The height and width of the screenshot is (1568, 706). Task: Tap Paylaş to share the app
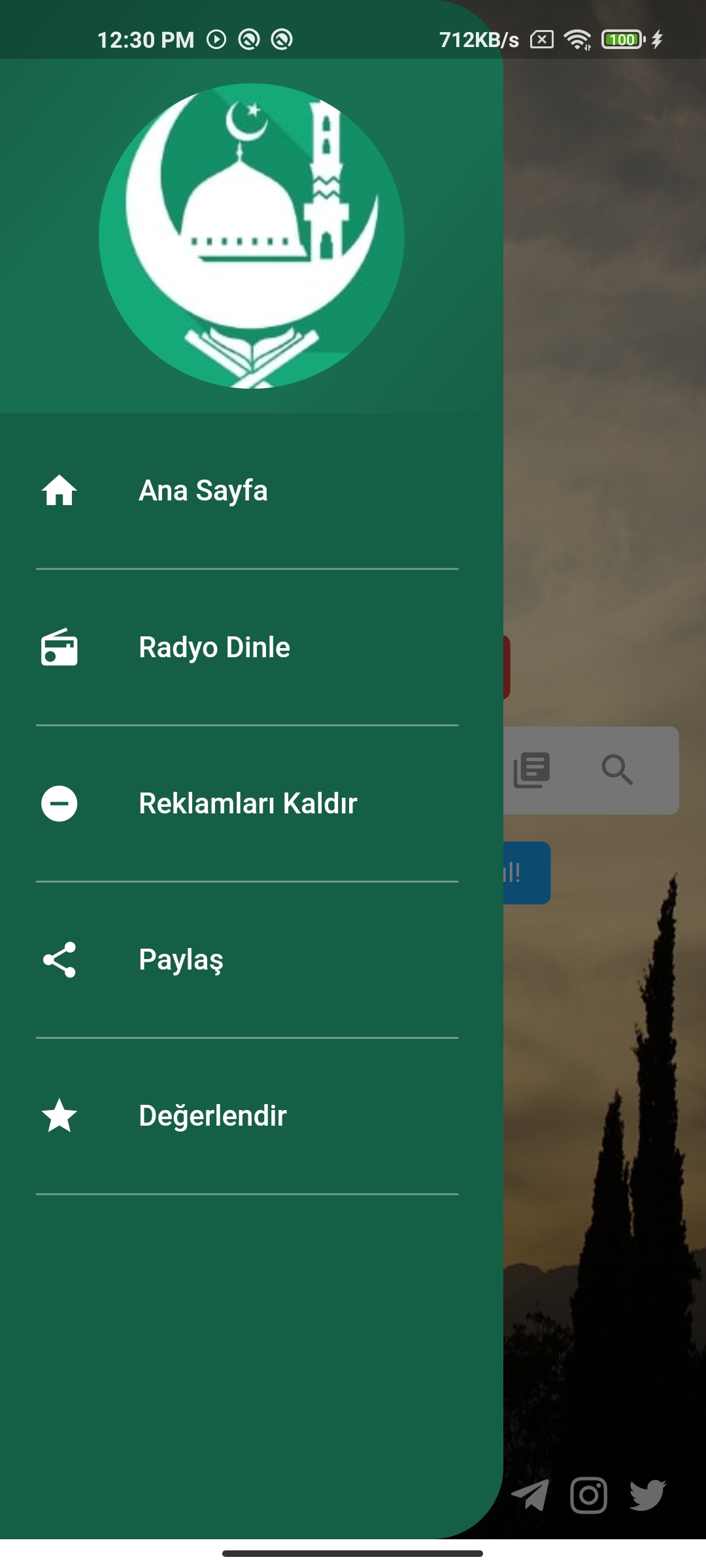coord(247,960)
